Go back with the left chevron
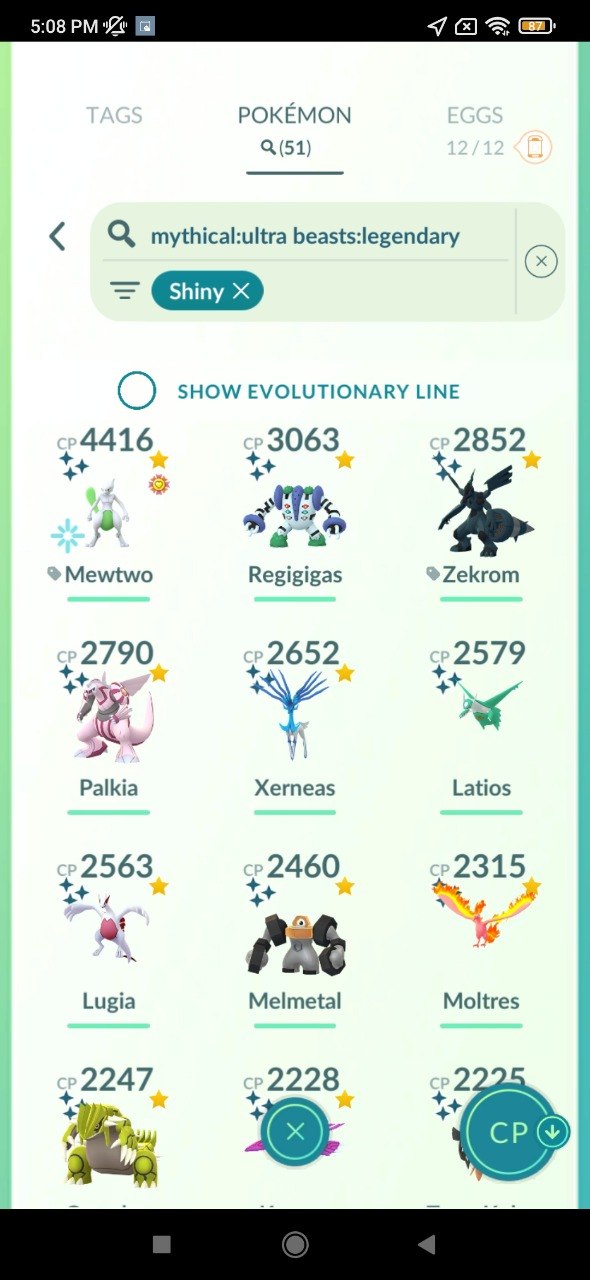590x1280 pixels. click(57, 237)
